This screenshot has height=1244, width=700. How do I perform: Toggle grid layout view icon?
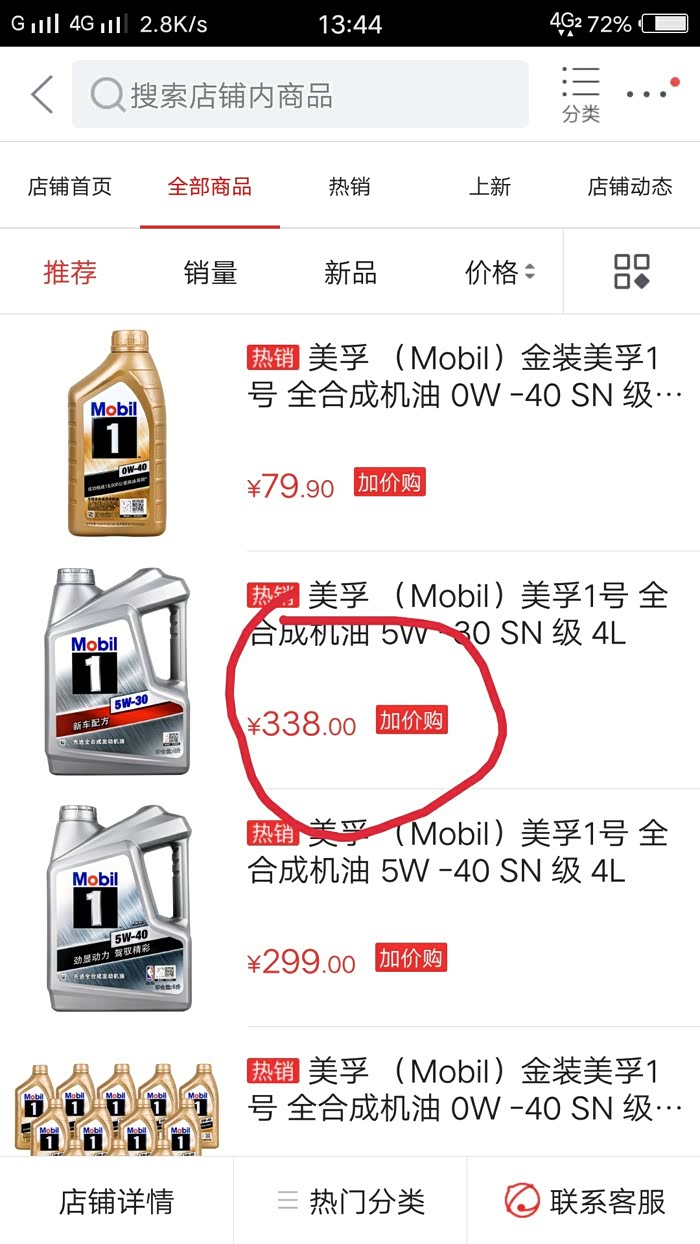pyautogui.click(x=632, y=271)
